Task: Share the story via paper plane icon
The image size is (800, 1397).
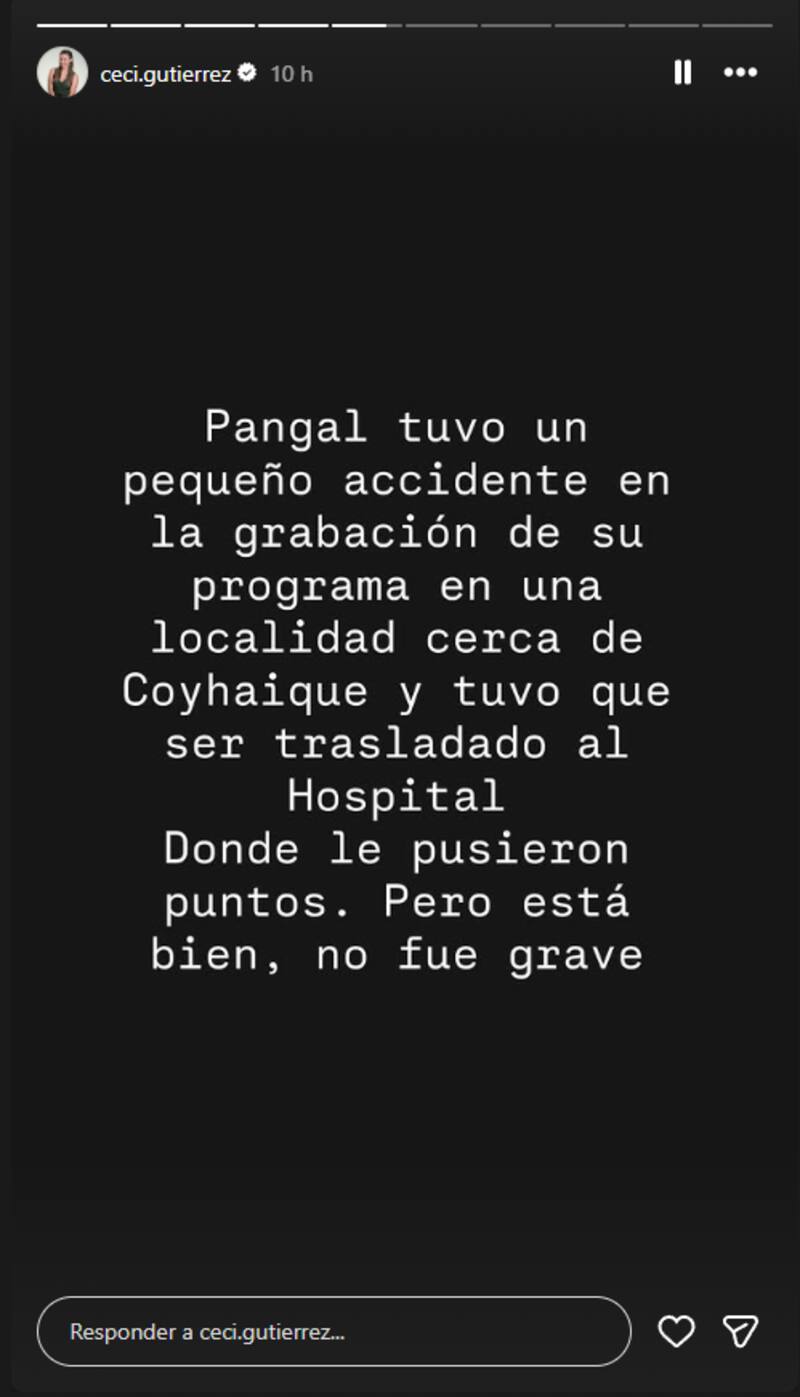Action: click(x=740, y=1331)
